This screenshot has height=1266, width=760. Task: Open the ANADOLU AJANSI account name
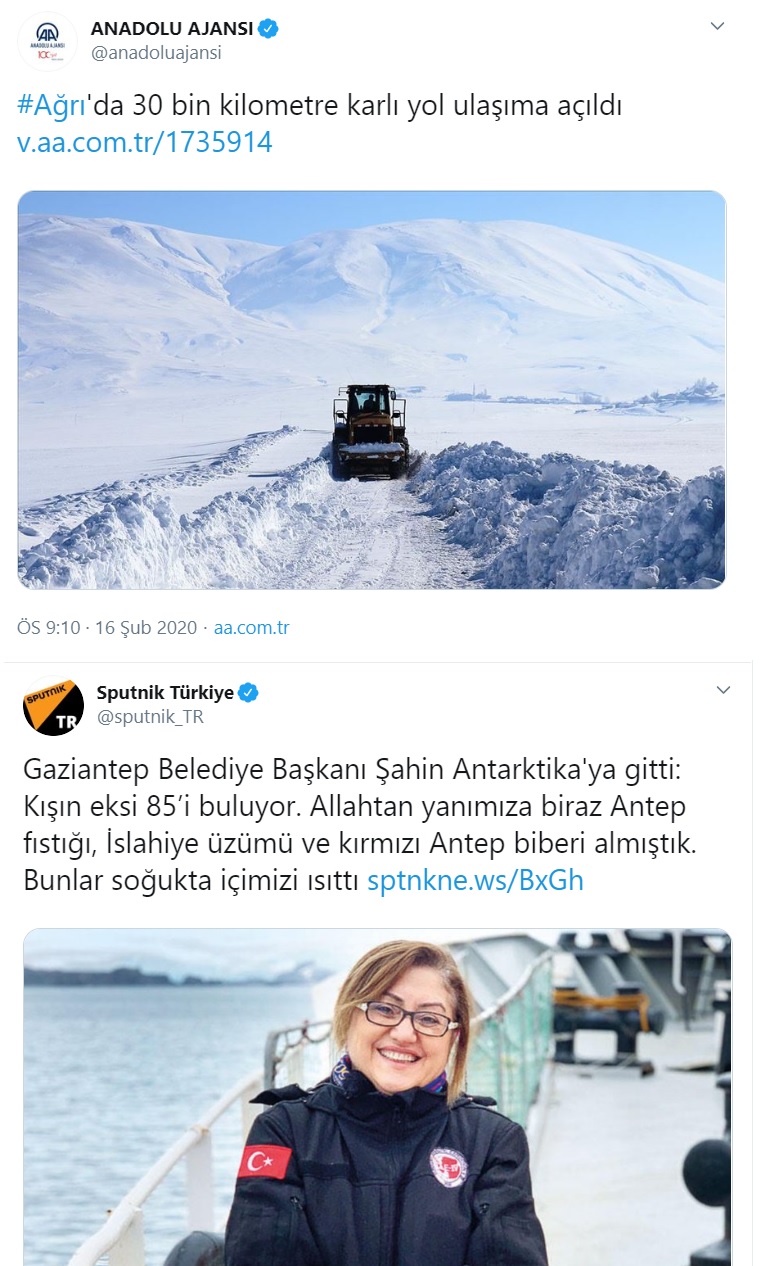tap(171, 29)
